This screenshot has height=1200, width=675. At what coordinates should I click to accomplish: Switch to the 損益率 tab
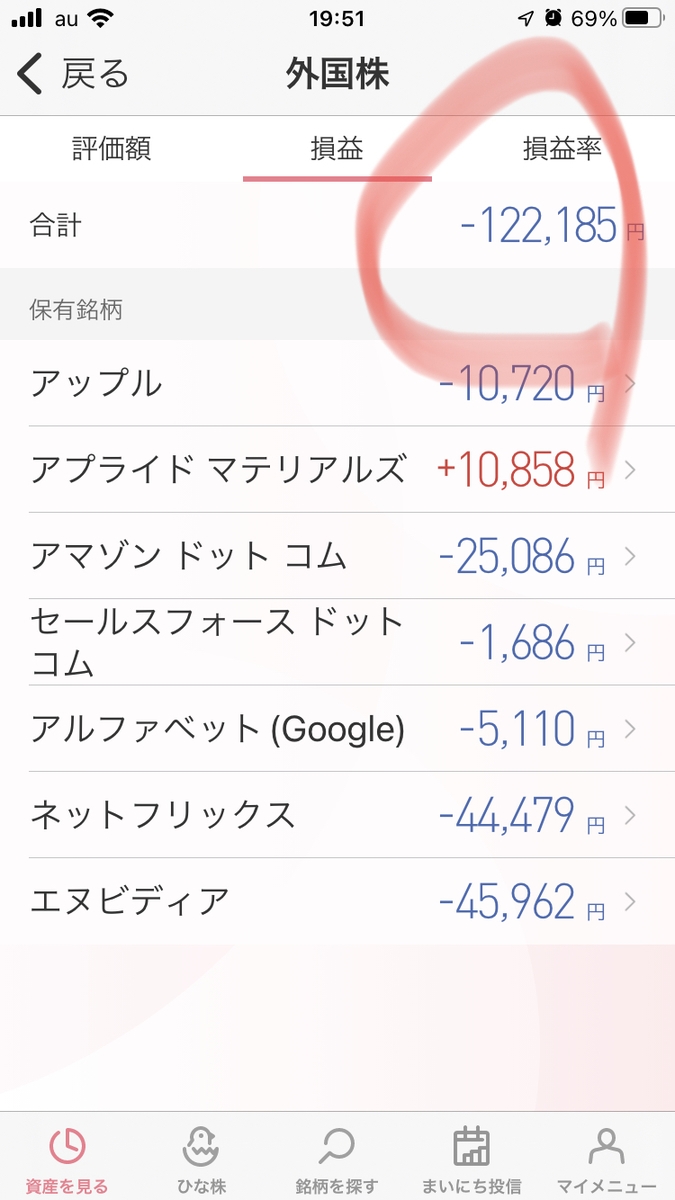tap(562, 150)
